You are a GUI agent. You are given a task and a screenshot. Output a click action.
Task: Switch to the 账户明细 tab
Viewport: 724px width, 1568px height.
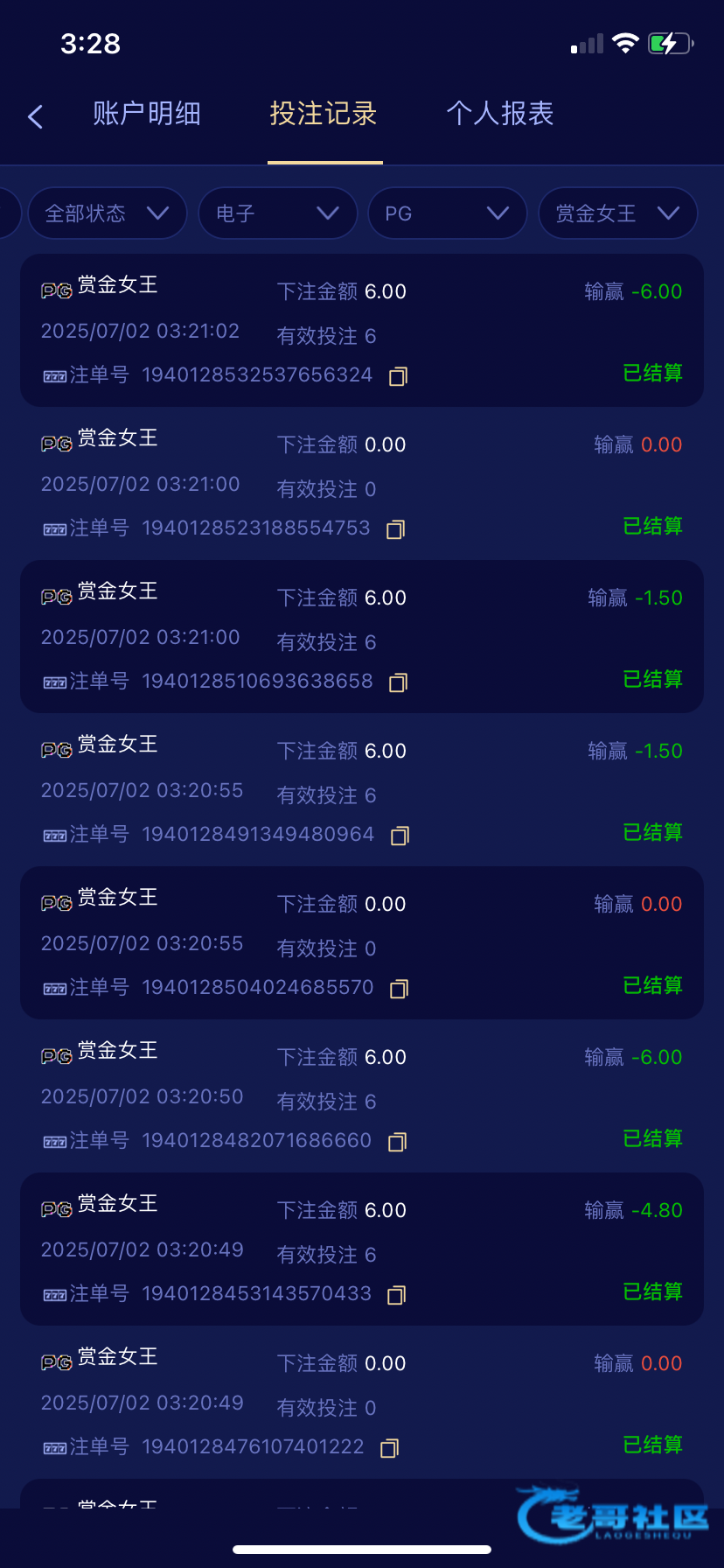point(147,114)
